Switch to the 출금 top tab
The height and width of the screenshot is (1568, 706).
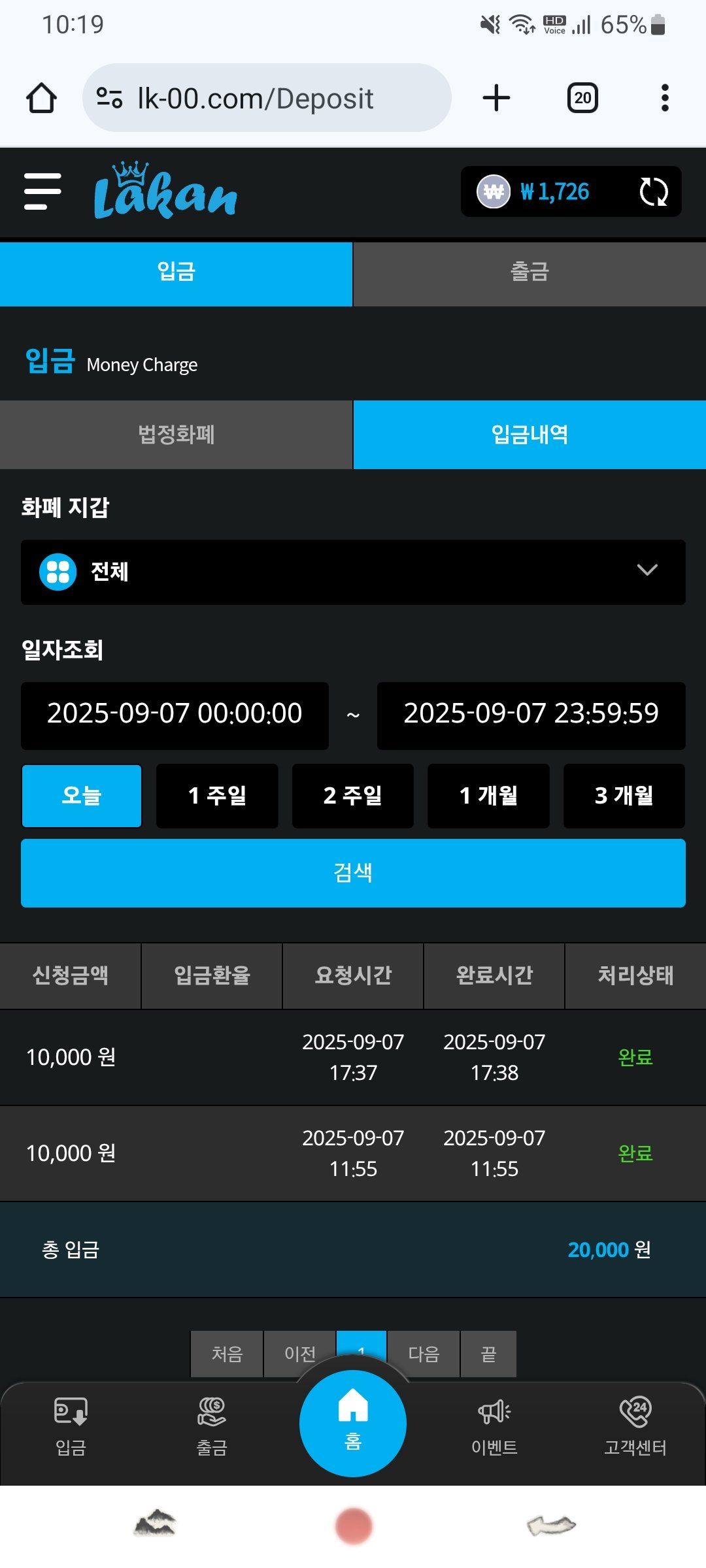click(529, 272)
